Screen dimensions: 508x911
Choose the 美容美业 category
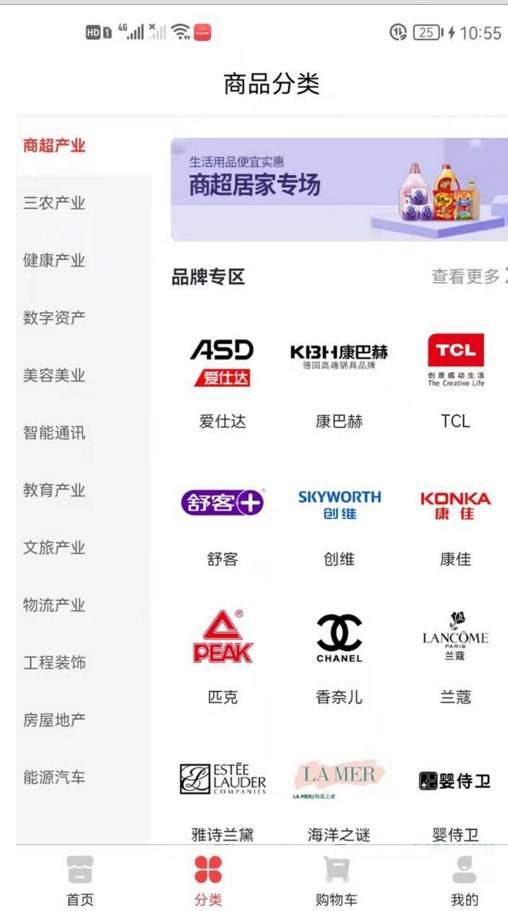coord(54,375)
